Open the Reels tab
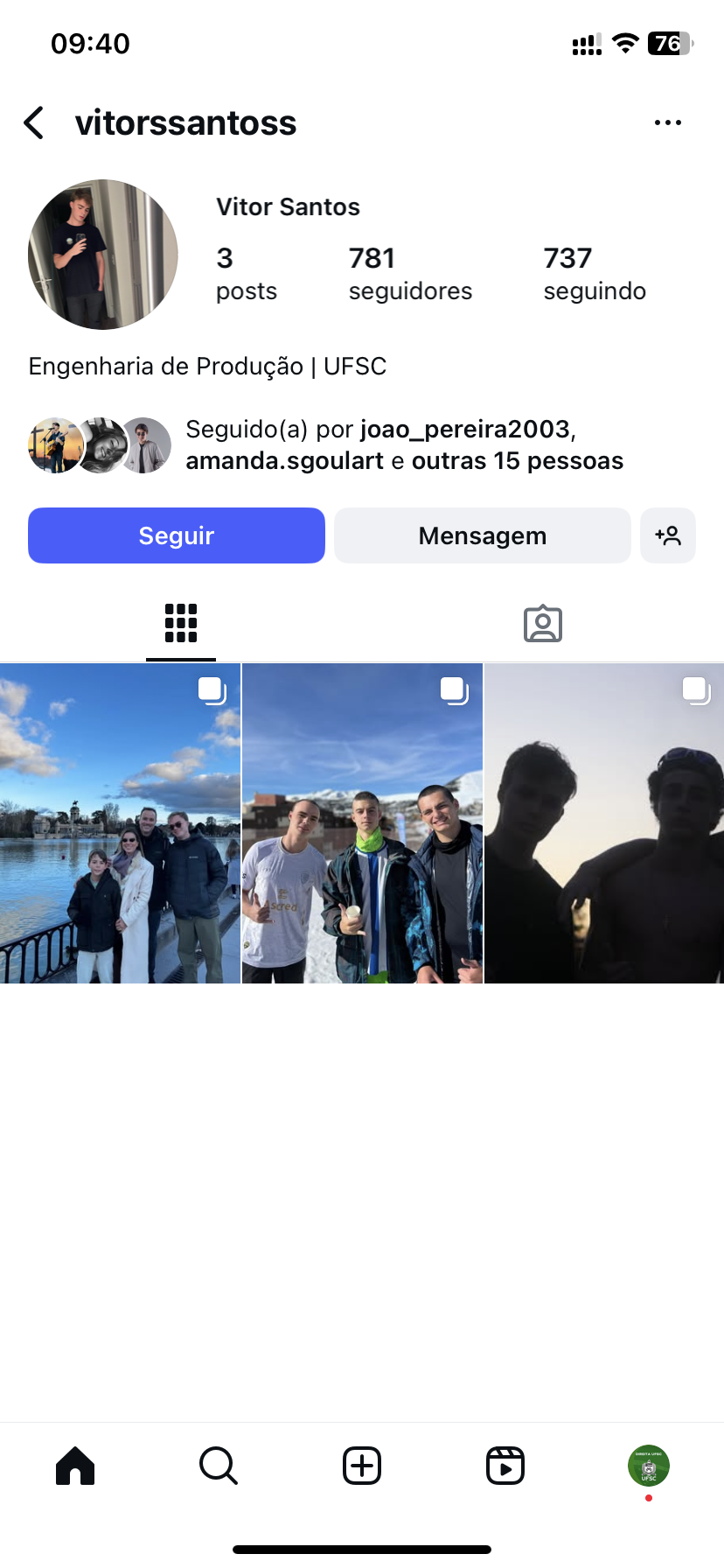The width and height of the screenshot is (724, 1568). (505, 1466)
